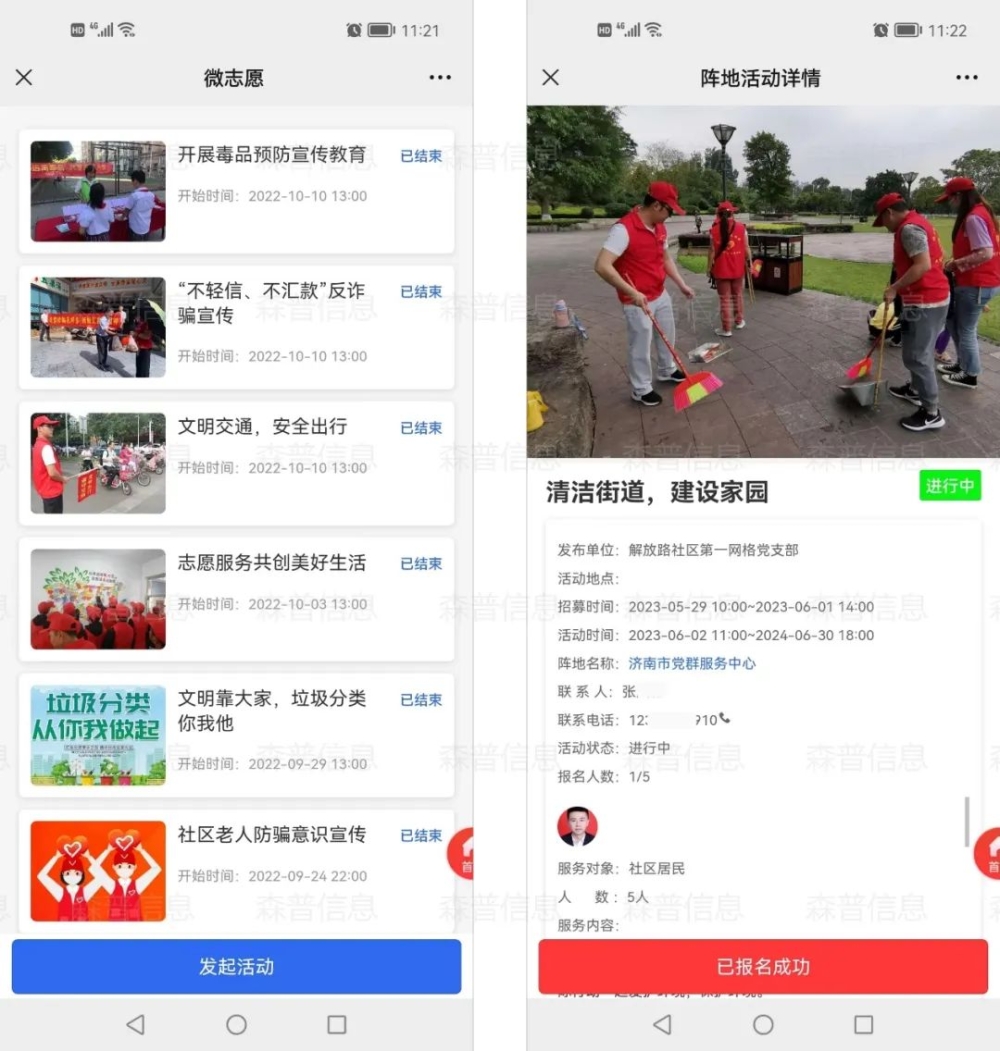Tap the 发起活动 button
1000x1051 pixels.
click(236, 967)
